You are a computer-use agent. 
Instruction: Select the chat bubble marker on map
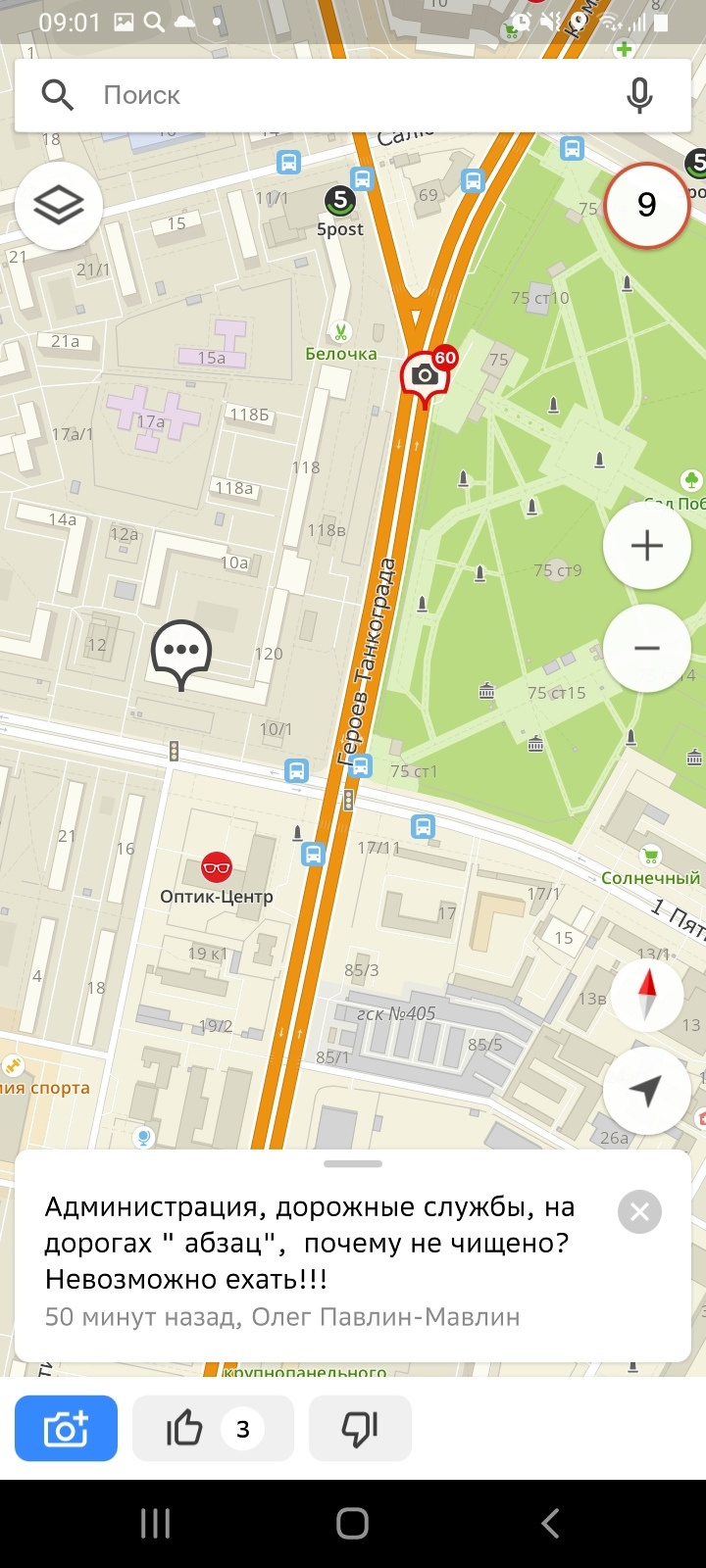[x=181, y=651]
